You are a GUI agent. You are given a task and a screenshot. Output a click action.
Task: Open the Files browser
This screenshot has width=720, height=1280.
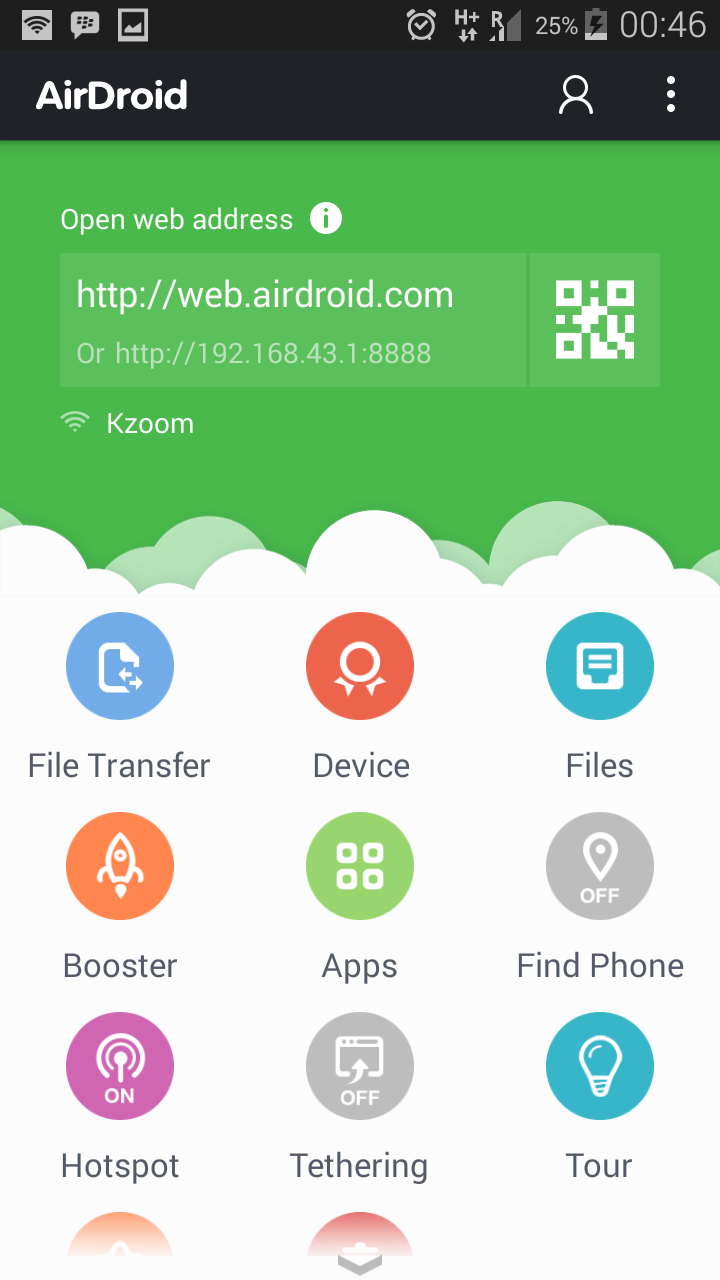(600, 666)
